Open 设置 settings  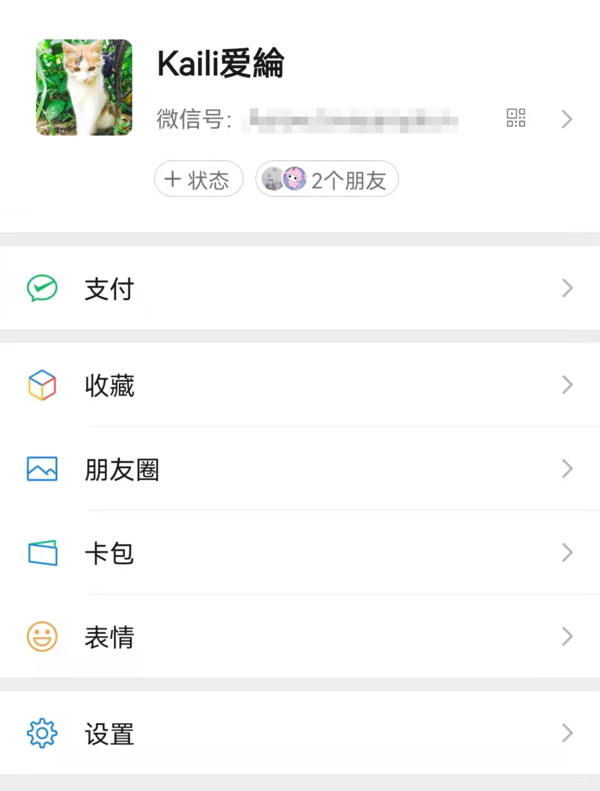pyautogui.click(x=300, y=734)
